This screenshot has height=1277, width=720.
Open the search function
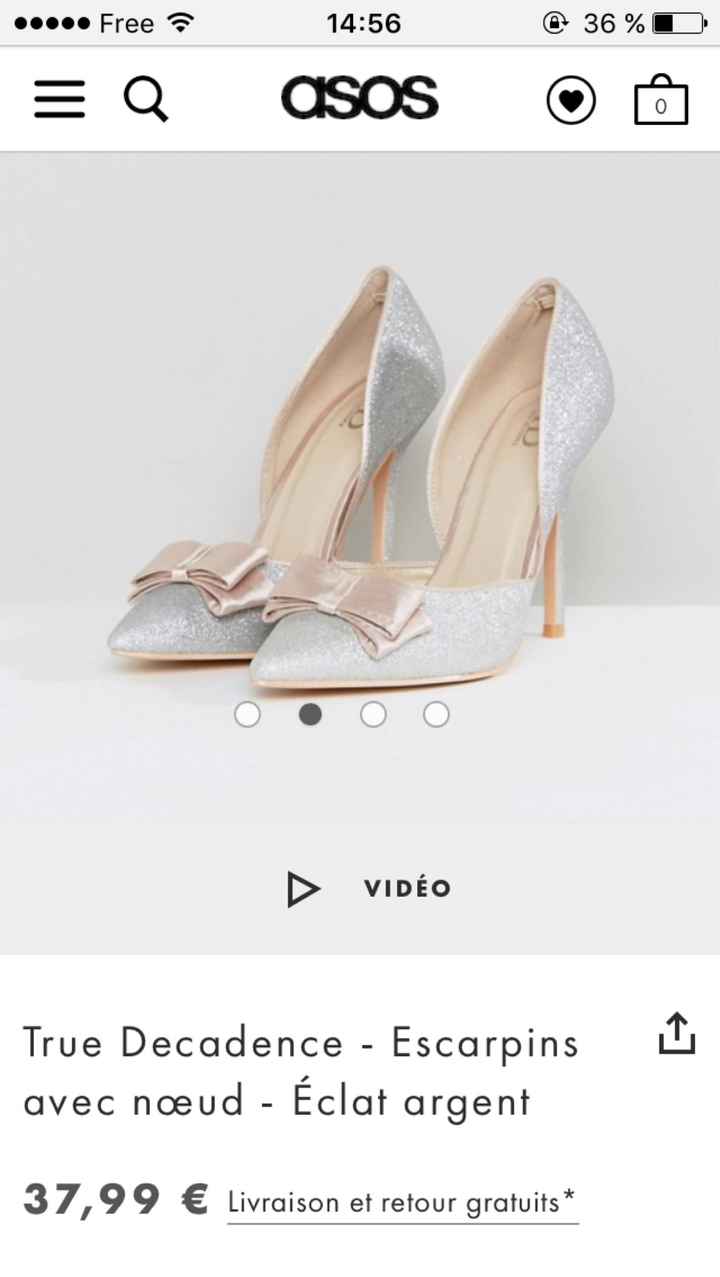pos(147,98)
